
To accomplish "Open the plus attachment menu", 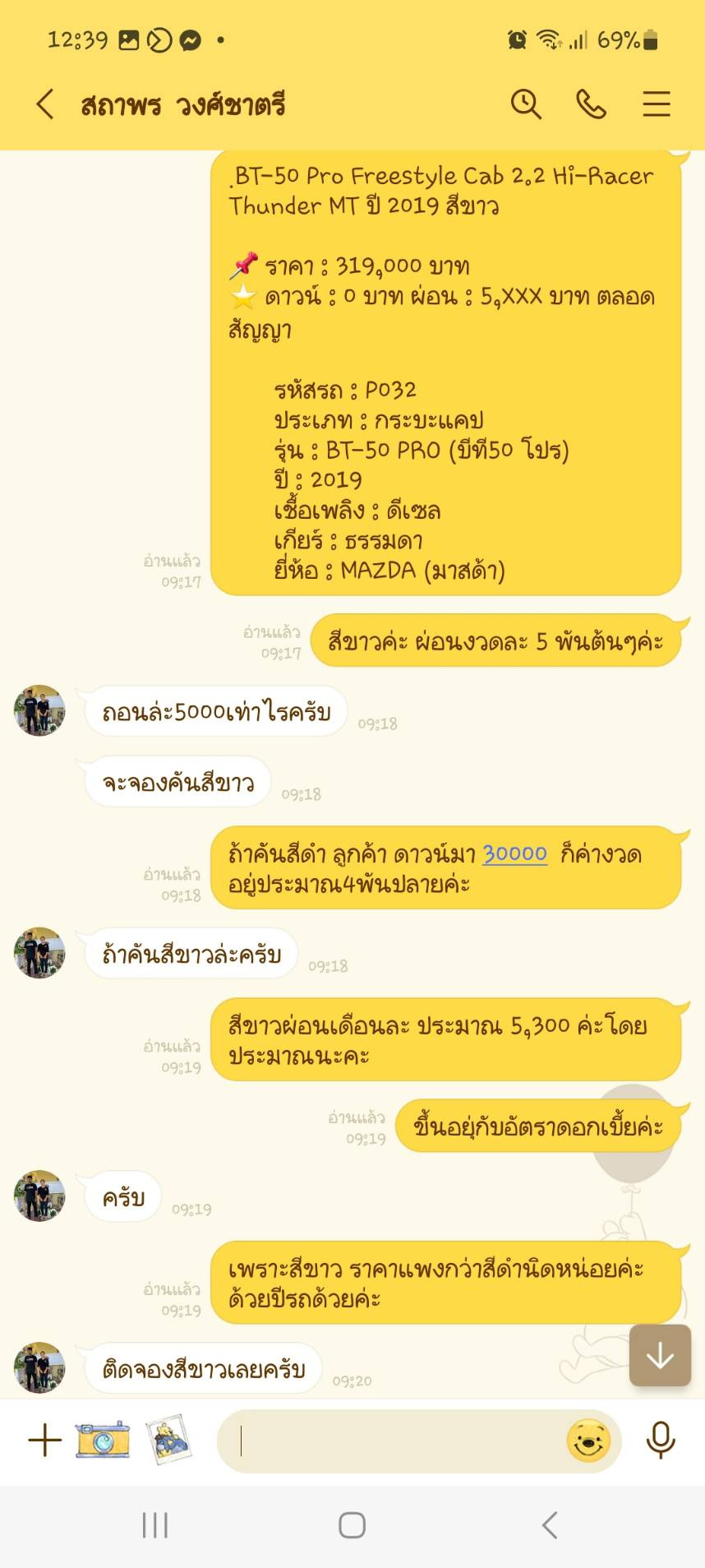I will click(44, 1441).
